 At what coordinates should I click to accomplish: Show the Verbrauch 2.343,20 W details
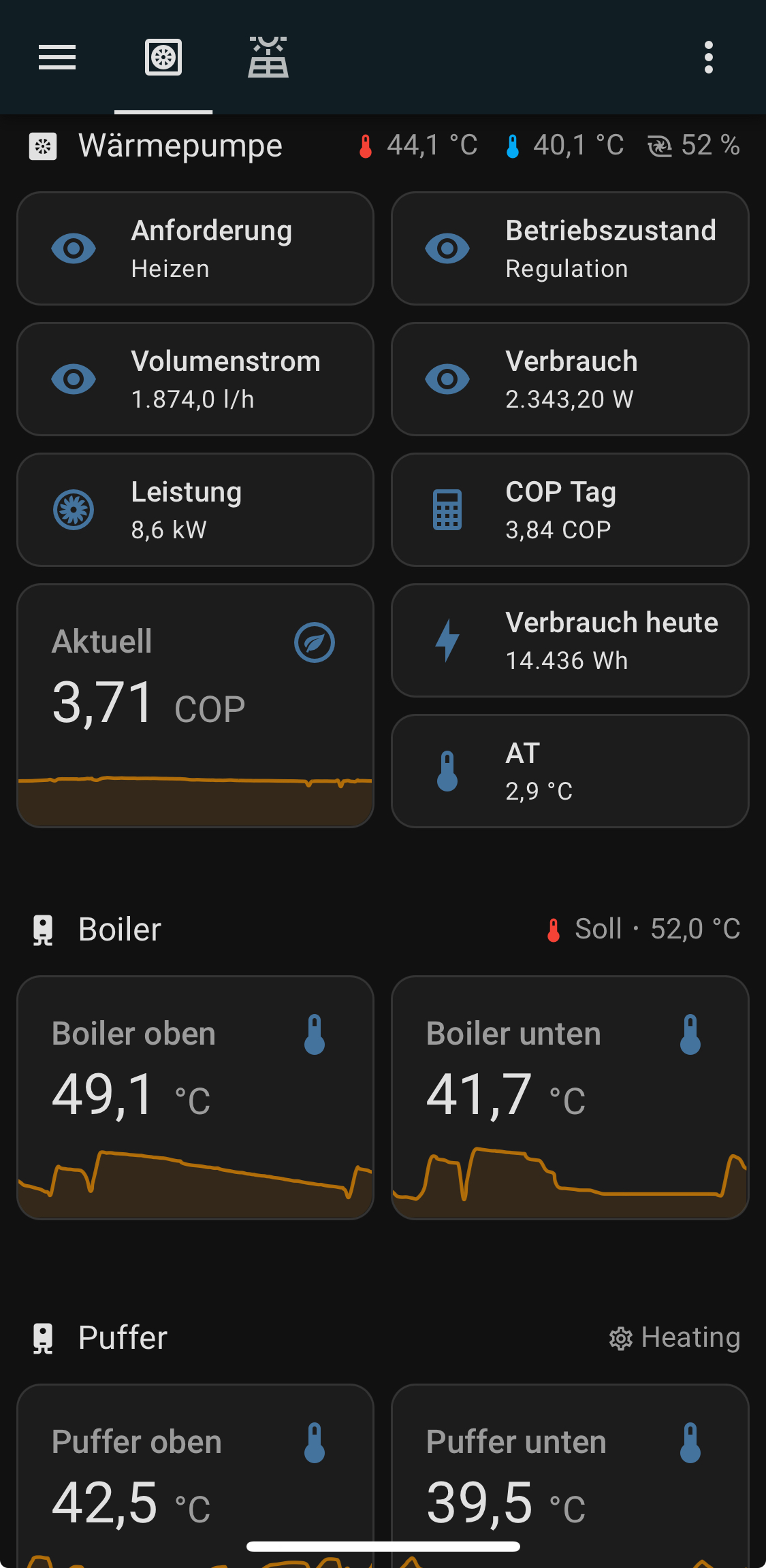570,379
